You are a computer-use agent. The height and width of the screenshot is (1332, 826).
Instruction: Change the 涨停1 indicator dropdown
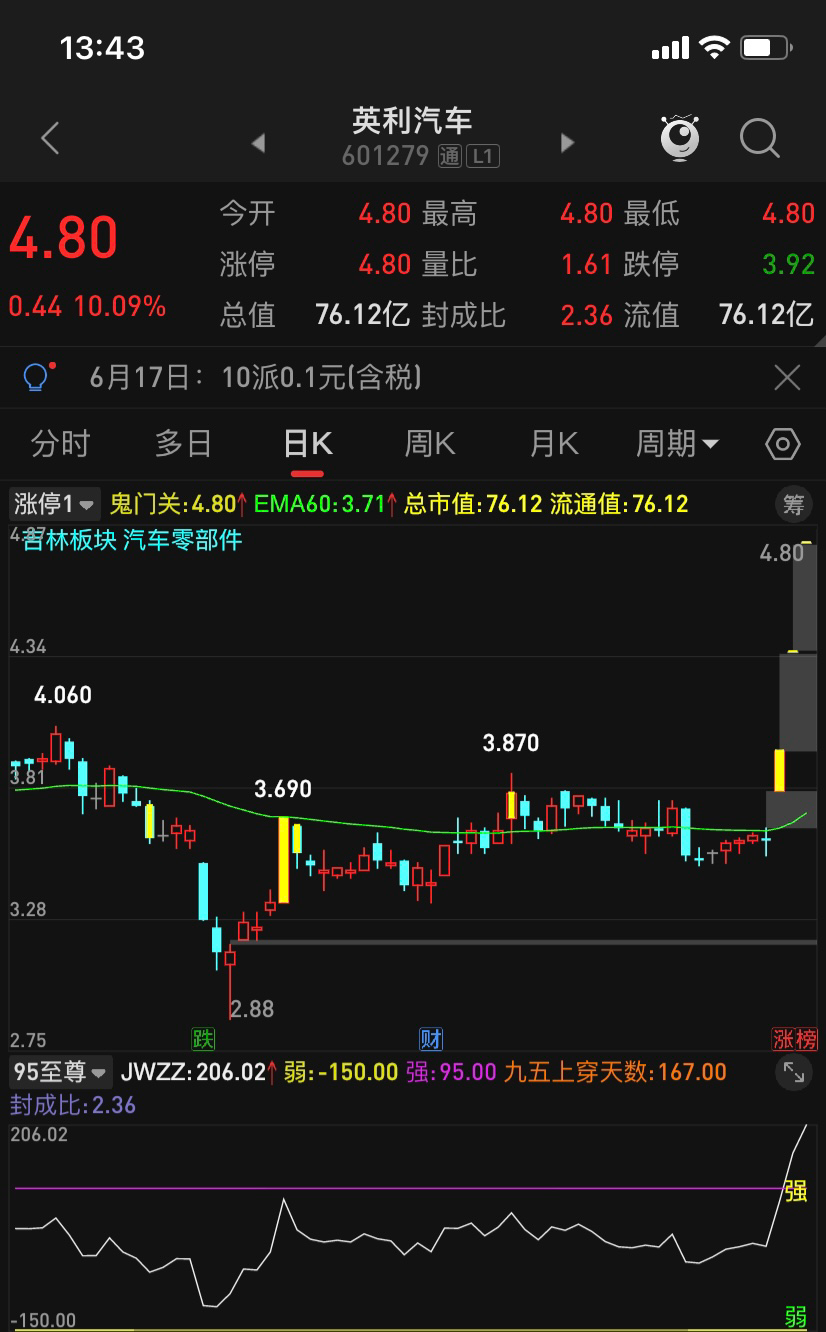click(x=55, y=504)
